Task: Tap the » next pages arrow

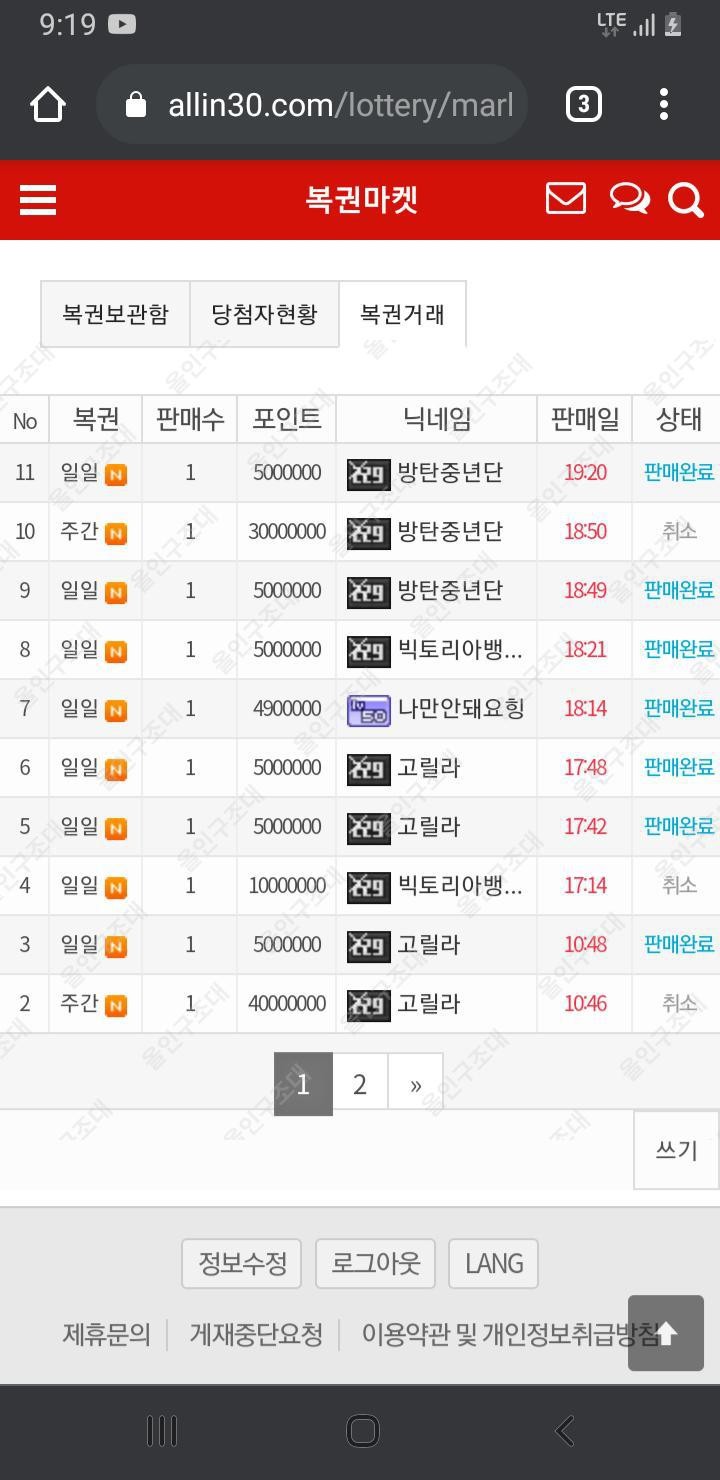Action: pyautogui.click(x=416, y=1084)
